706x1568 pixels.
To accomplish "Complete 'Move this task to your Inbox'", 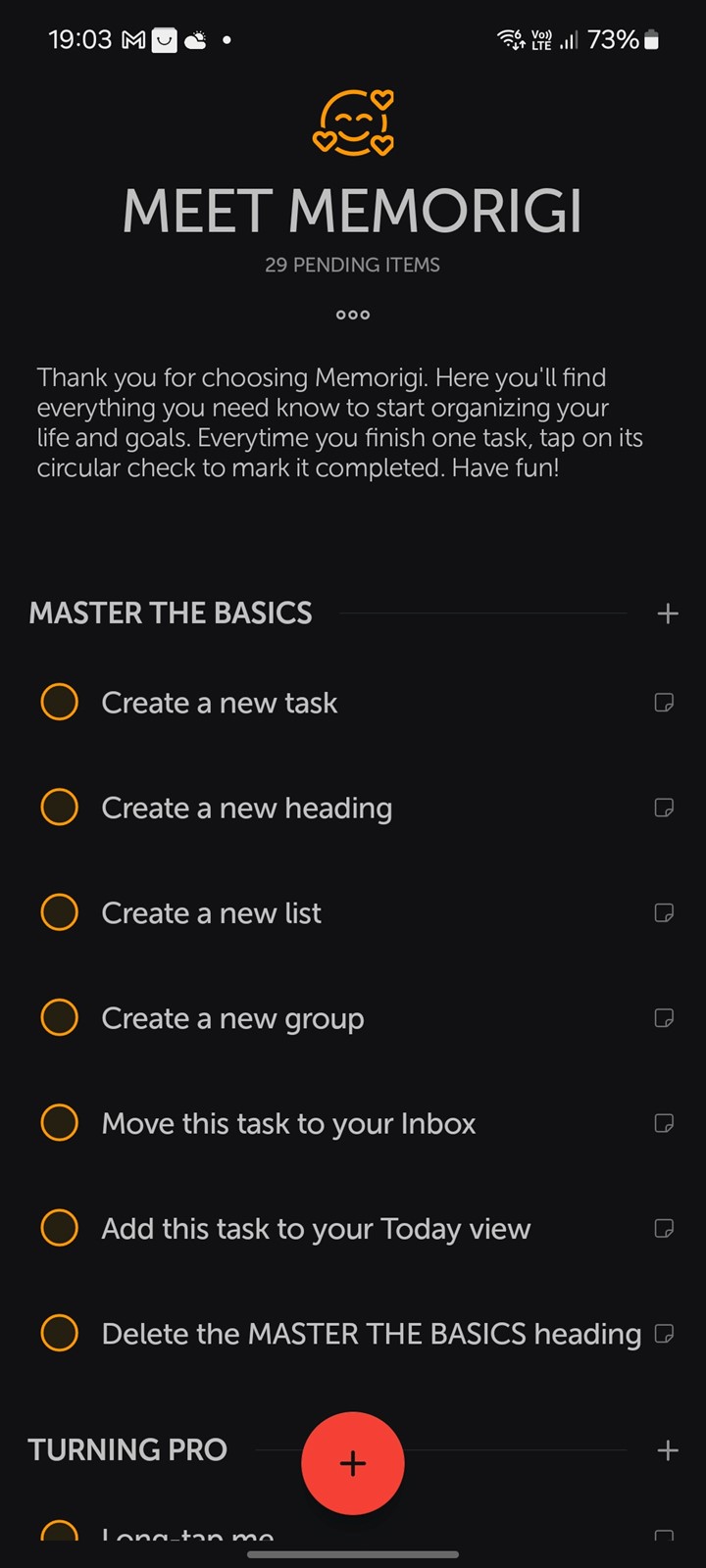I will pos(60,1123).
